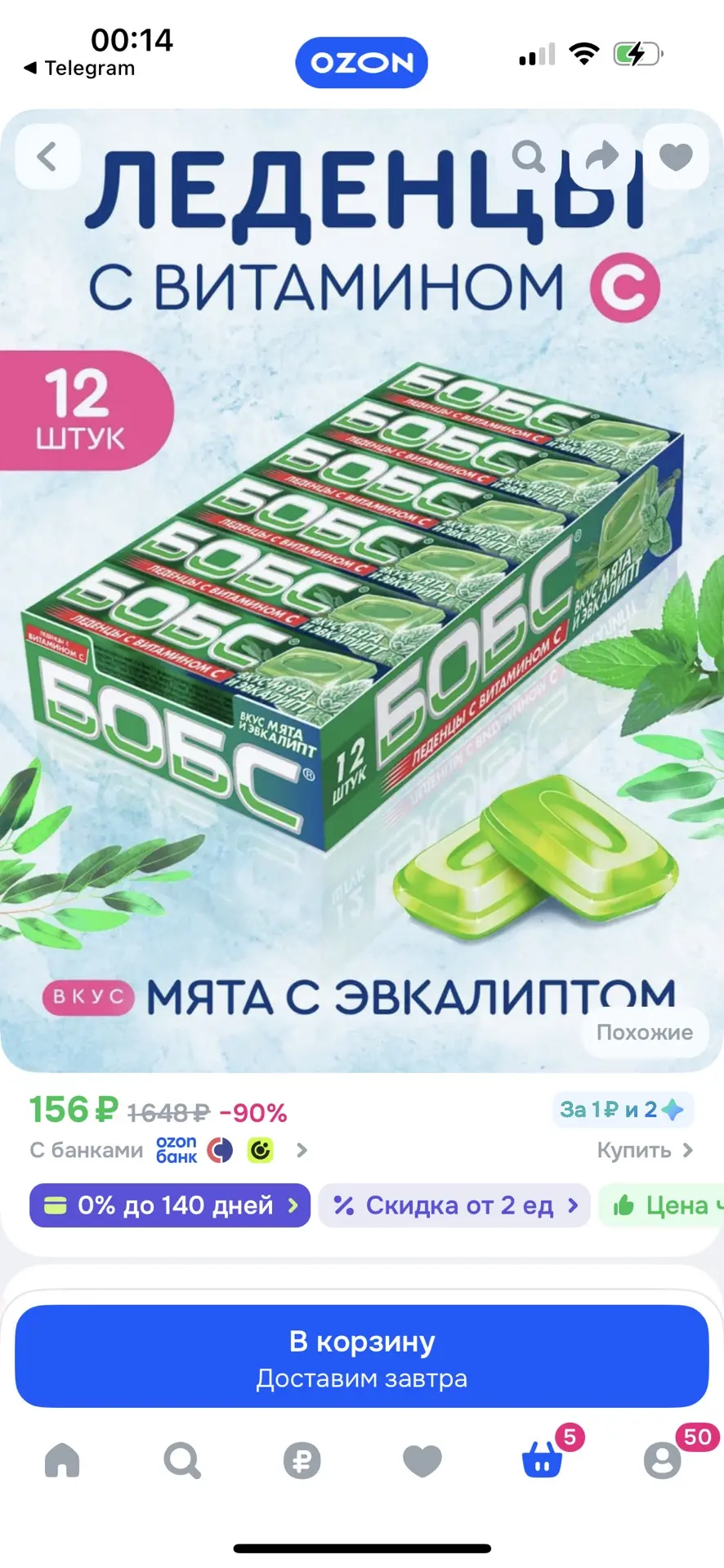Open the Скидка от 2 ед chip
Image resolution: width=724 pixels, height=1568 pixels.
[x=454, y=1205]
